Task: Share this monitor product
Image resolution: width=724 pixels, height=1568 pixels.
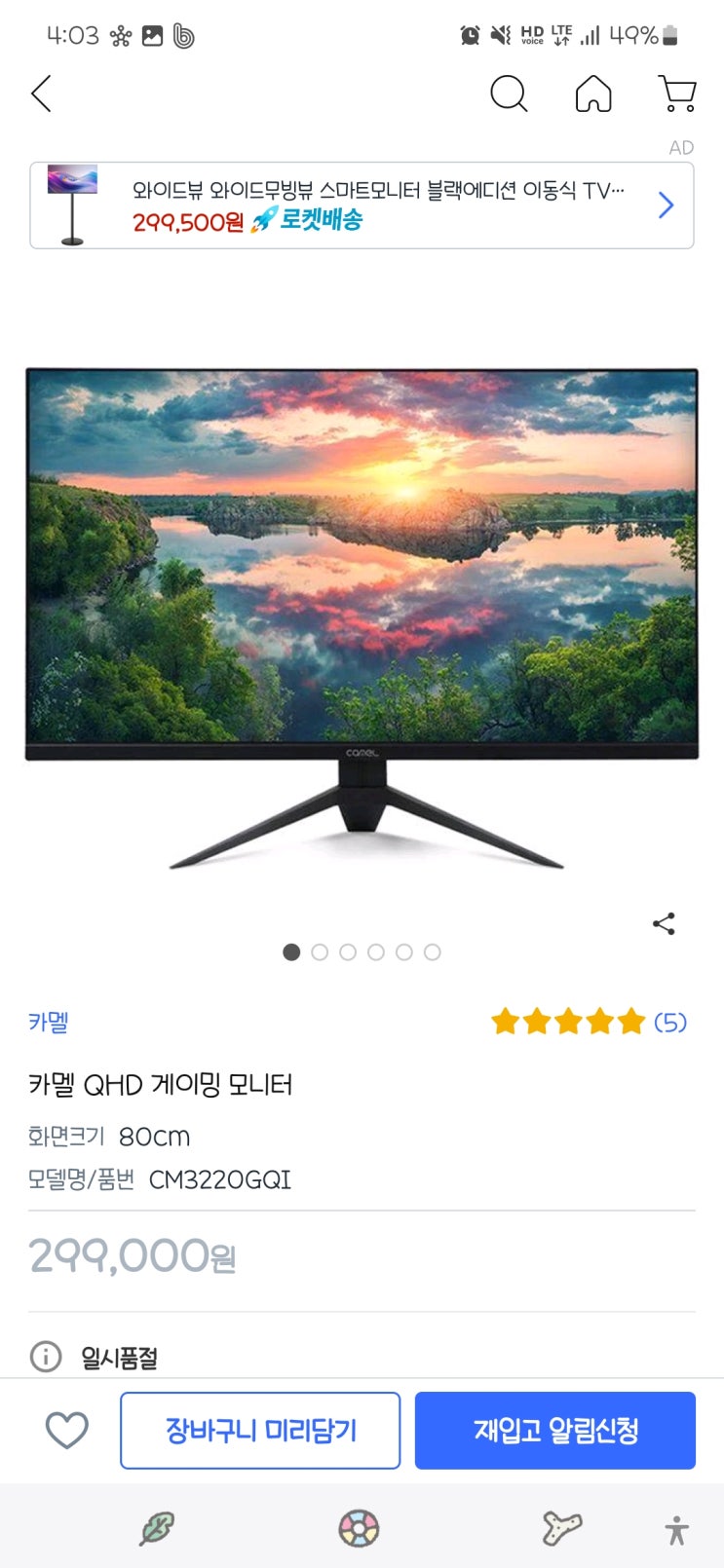Action: click(x=664, y=924)
